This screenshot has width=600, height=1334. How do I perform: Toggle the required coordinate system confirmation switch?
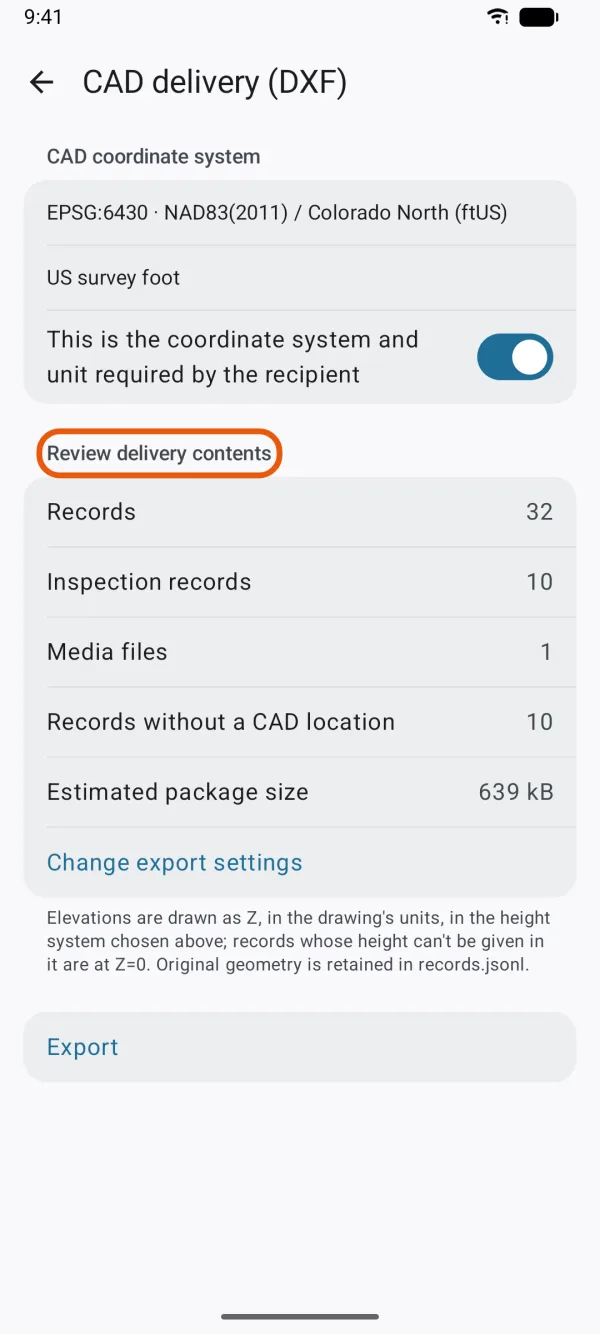point(515,357)
